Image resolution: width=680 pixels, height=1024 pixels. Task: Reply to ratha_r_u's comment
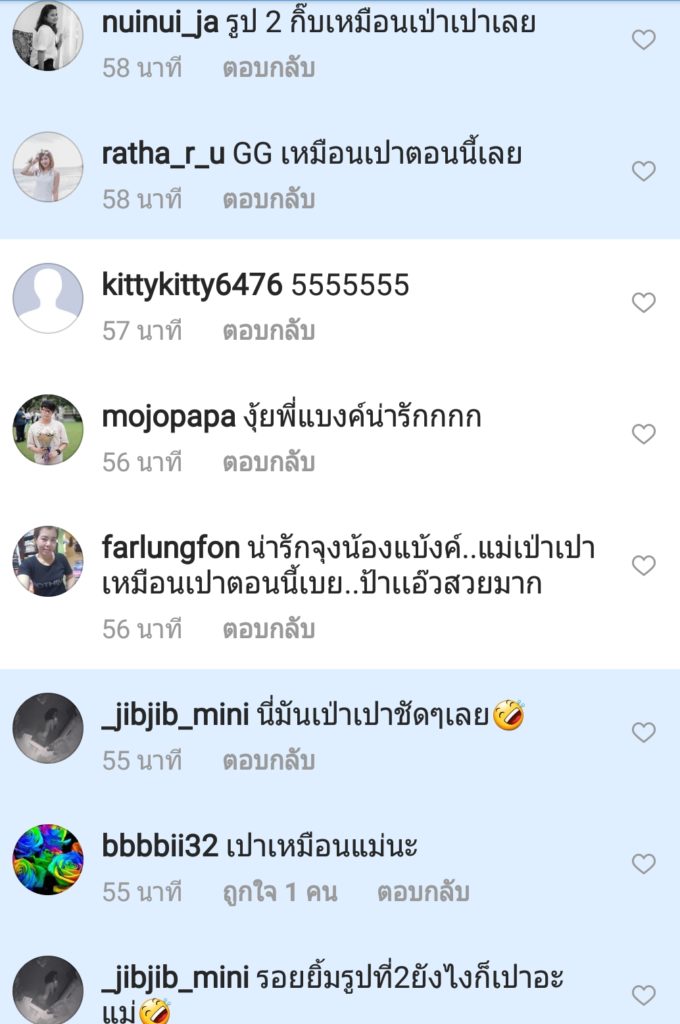click(268, 199)
